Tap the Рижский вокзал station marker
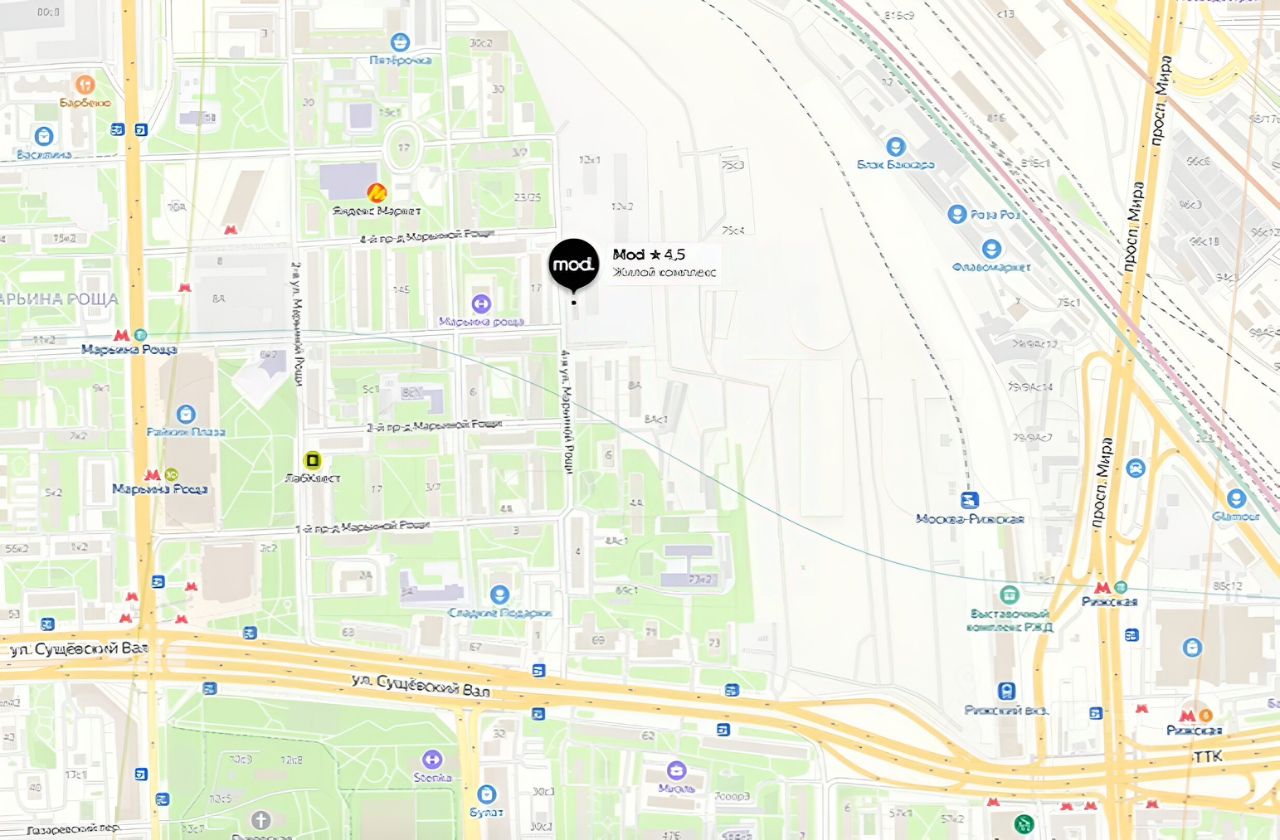 [1006, 691]
